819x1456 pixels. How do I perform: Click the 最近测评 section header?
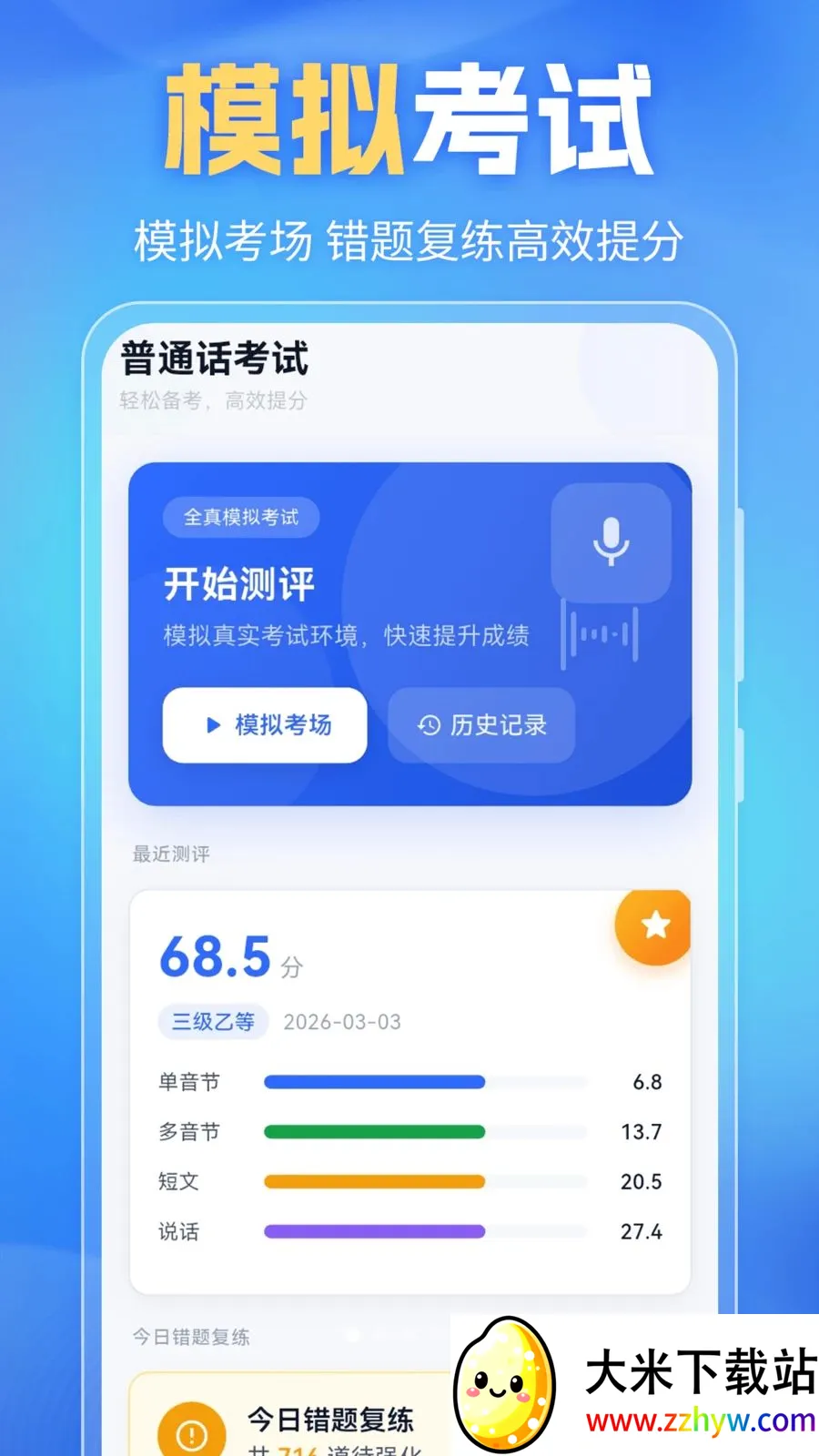click(170, 854)
